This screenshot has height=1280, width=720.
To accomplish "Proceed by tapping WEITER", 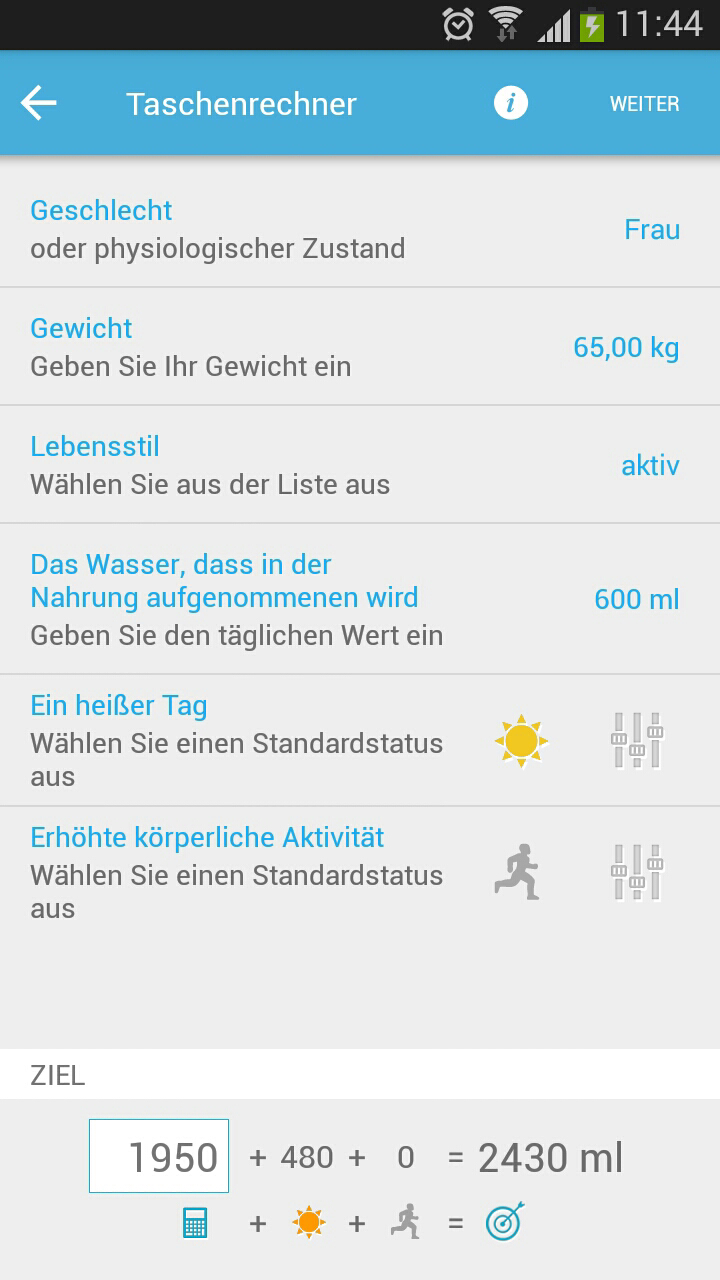I will [x=644, y=102].
